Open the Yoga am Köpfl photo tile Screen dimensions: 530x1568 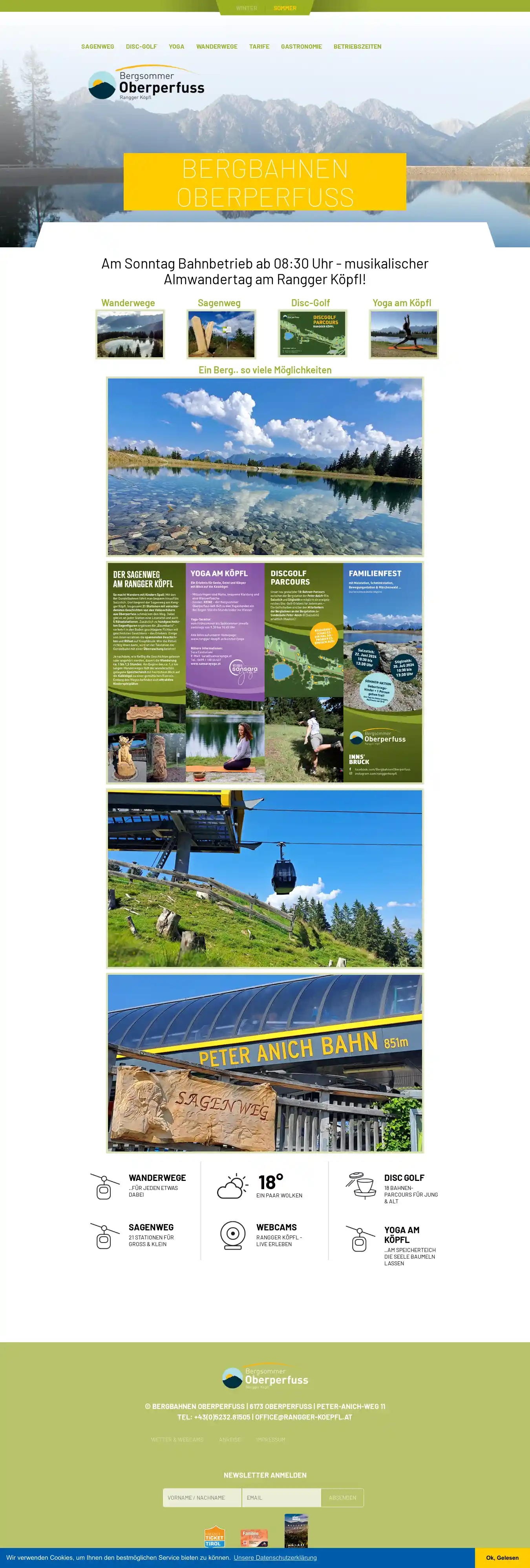click(404, 334)
